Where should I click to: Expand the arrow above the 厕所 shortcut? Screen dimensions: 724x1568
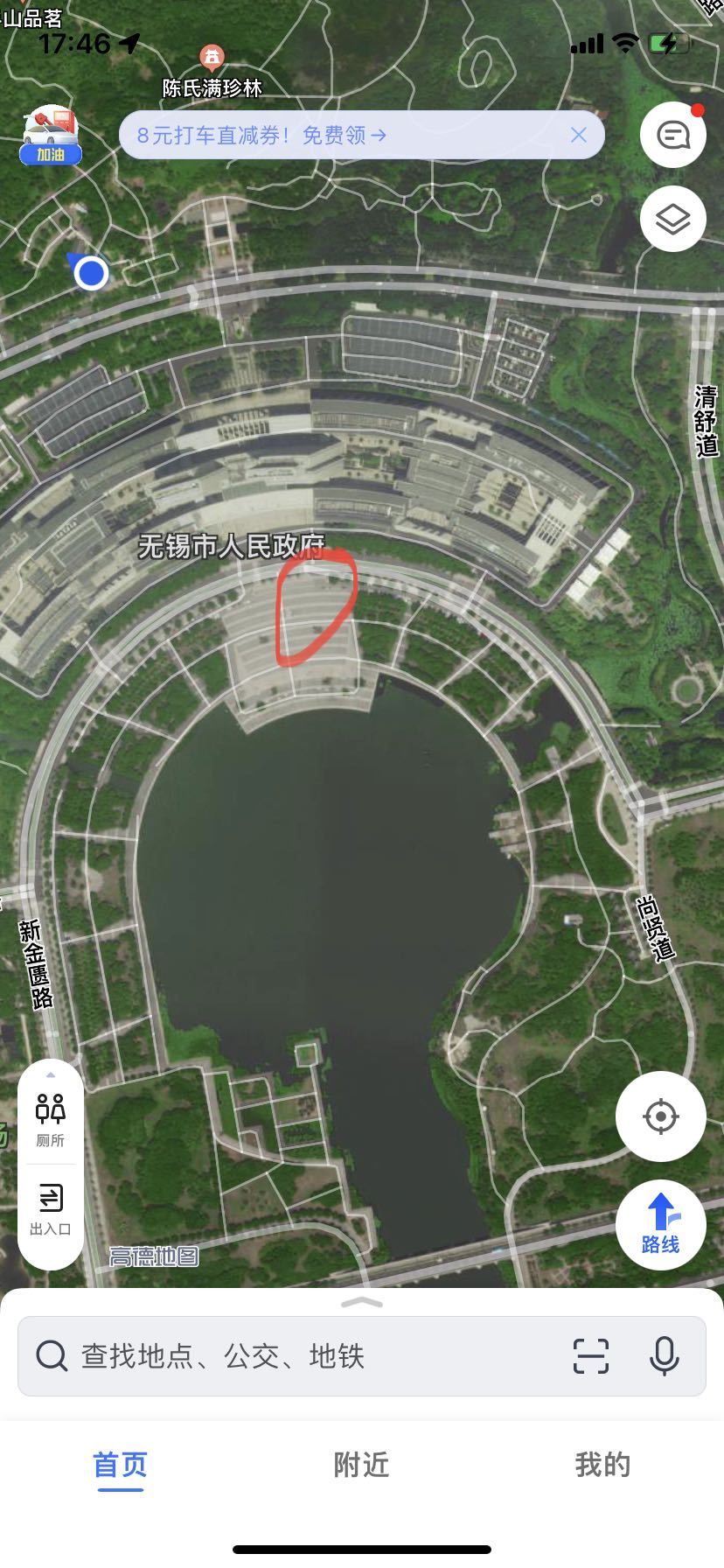point(51,1074)
